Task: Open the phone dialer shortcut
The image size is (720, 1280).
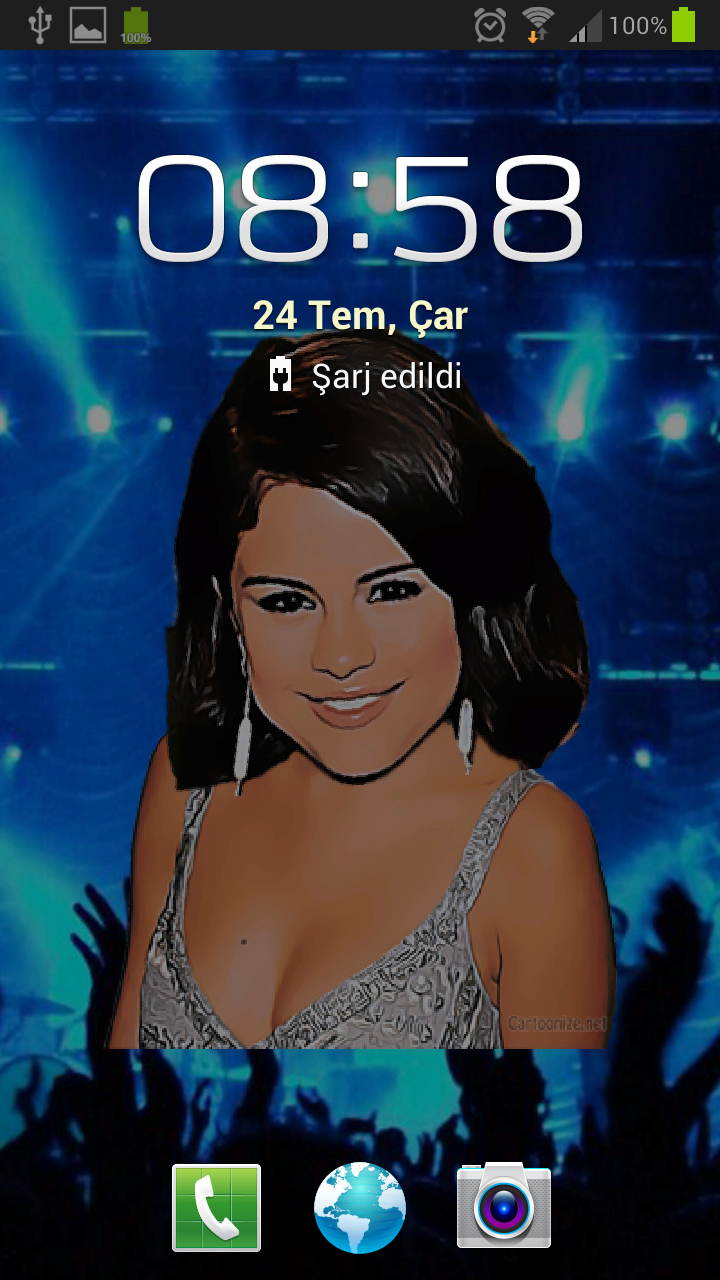Action: (x=216, y=1207)
